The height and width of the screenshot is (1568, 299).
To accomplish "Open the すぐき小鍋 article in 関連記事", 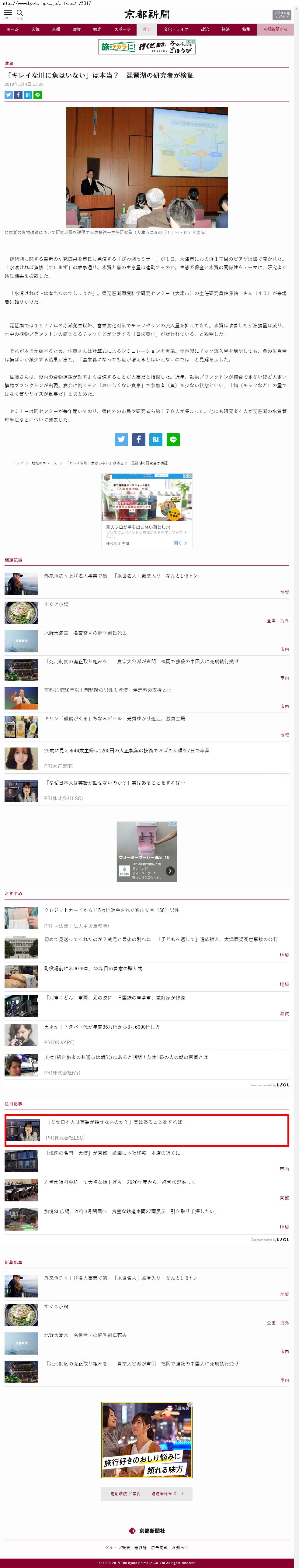I will pos(56,604).
